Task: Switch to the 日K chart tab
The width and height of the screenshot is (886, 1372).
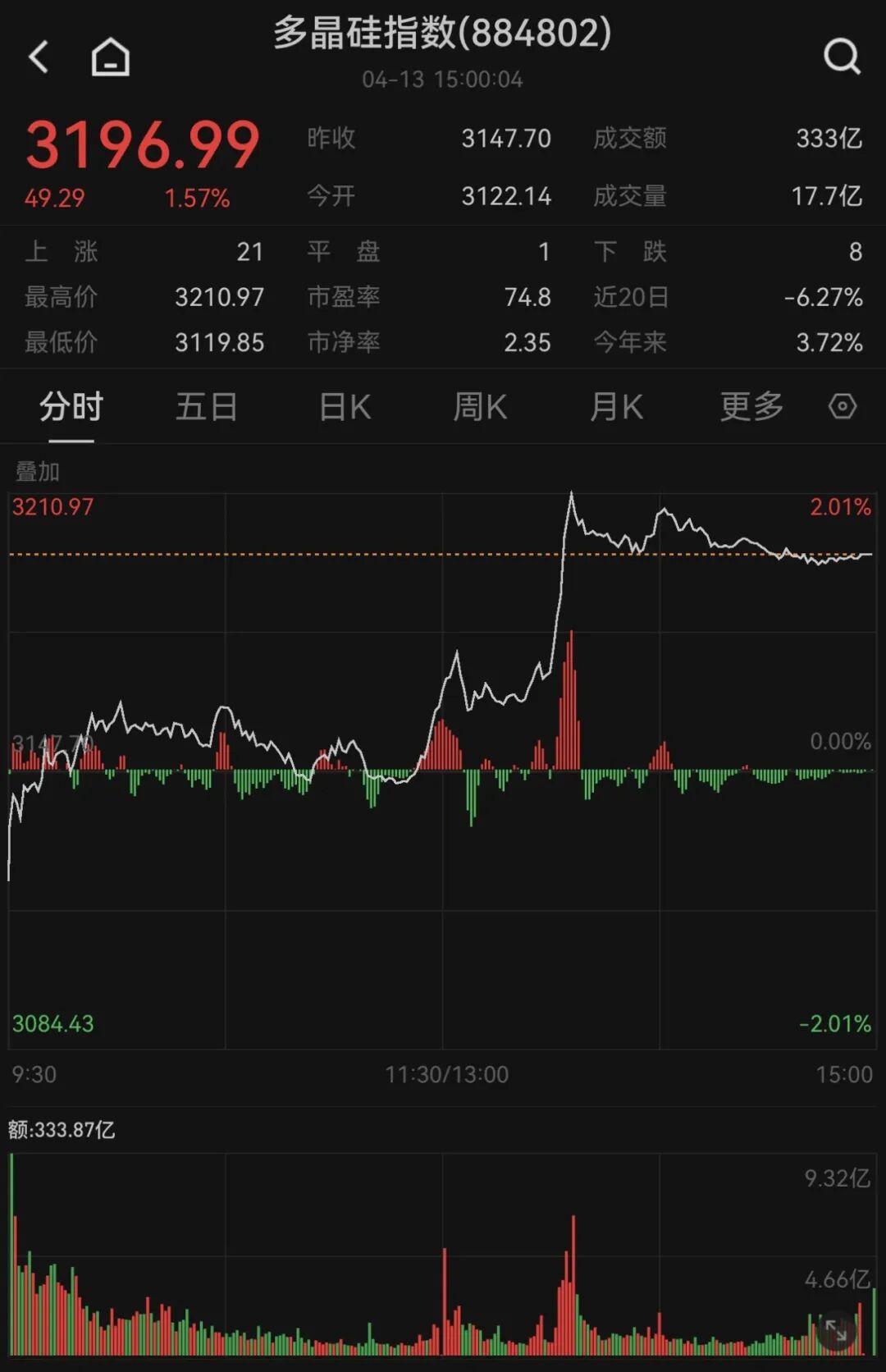Action: [x=345, y=407]
